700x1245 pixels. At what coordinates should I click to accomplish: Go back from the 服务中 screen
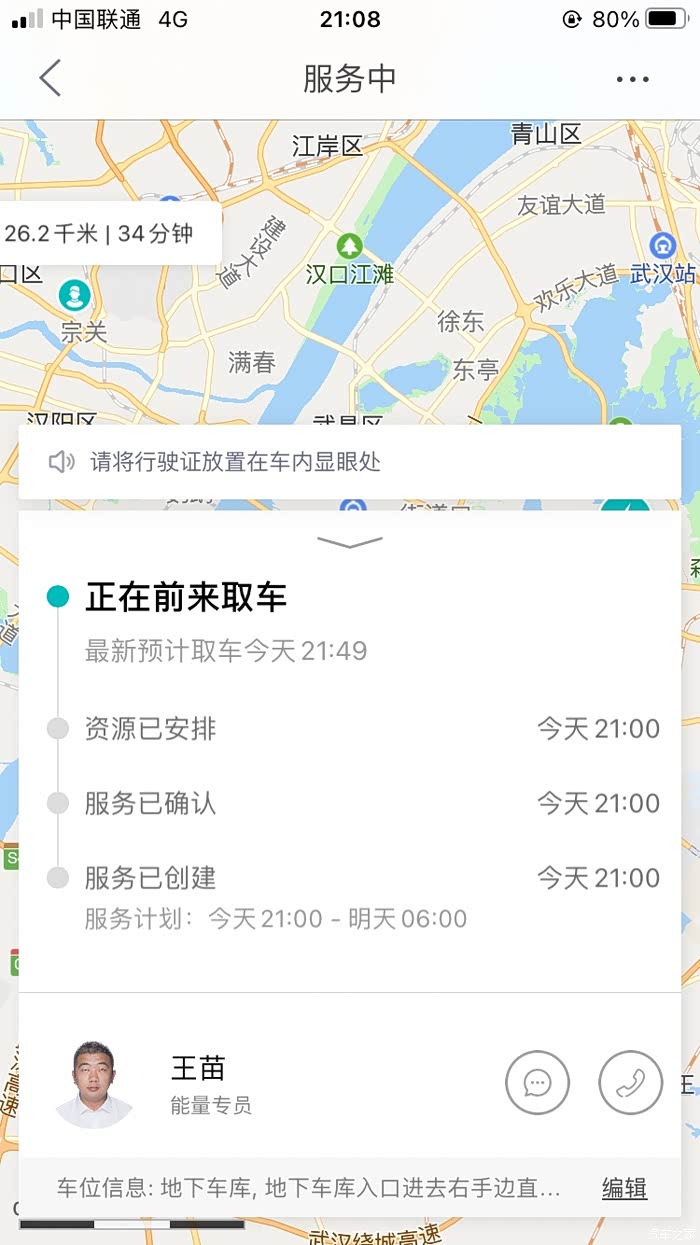(50, 78)
